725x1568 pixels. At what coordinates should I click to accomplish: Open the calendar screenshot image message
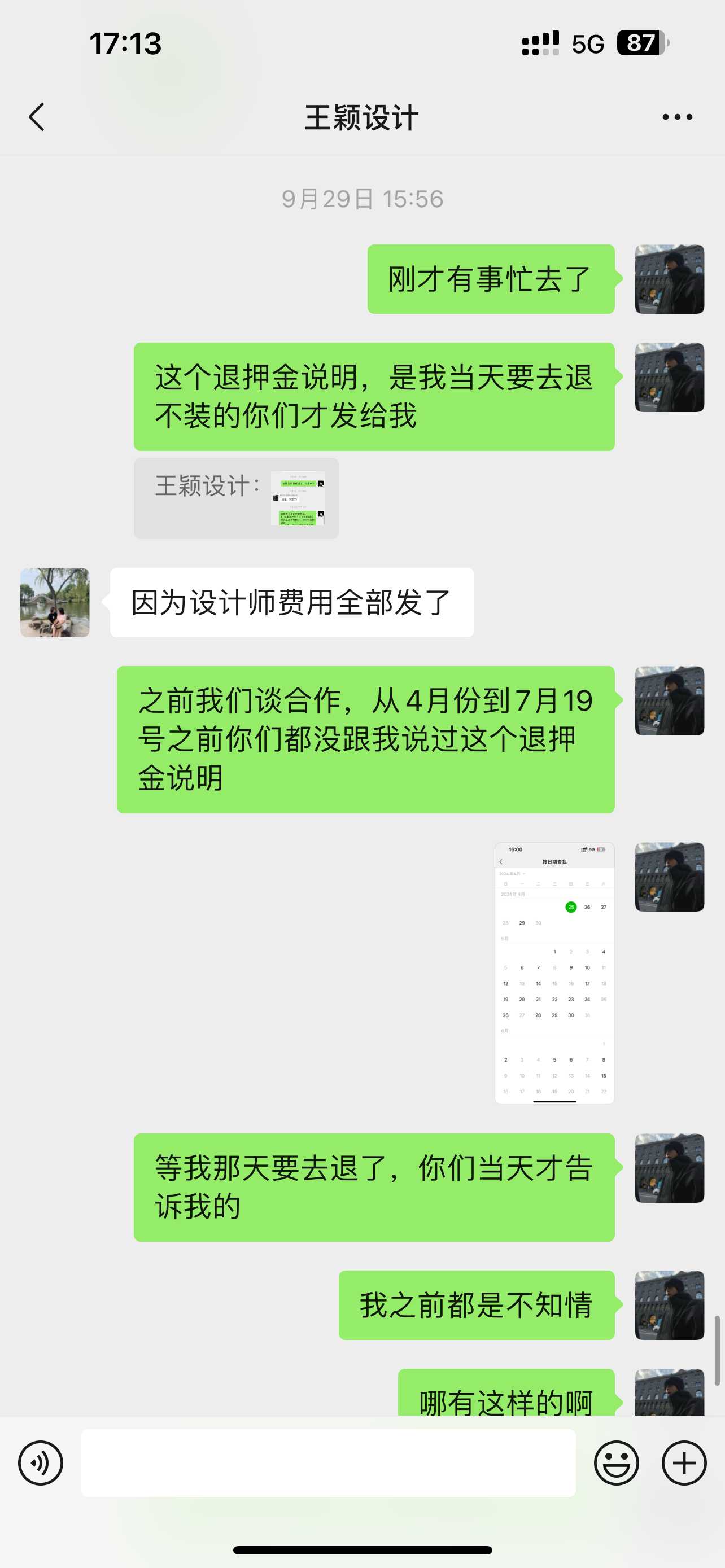(554, 972)
